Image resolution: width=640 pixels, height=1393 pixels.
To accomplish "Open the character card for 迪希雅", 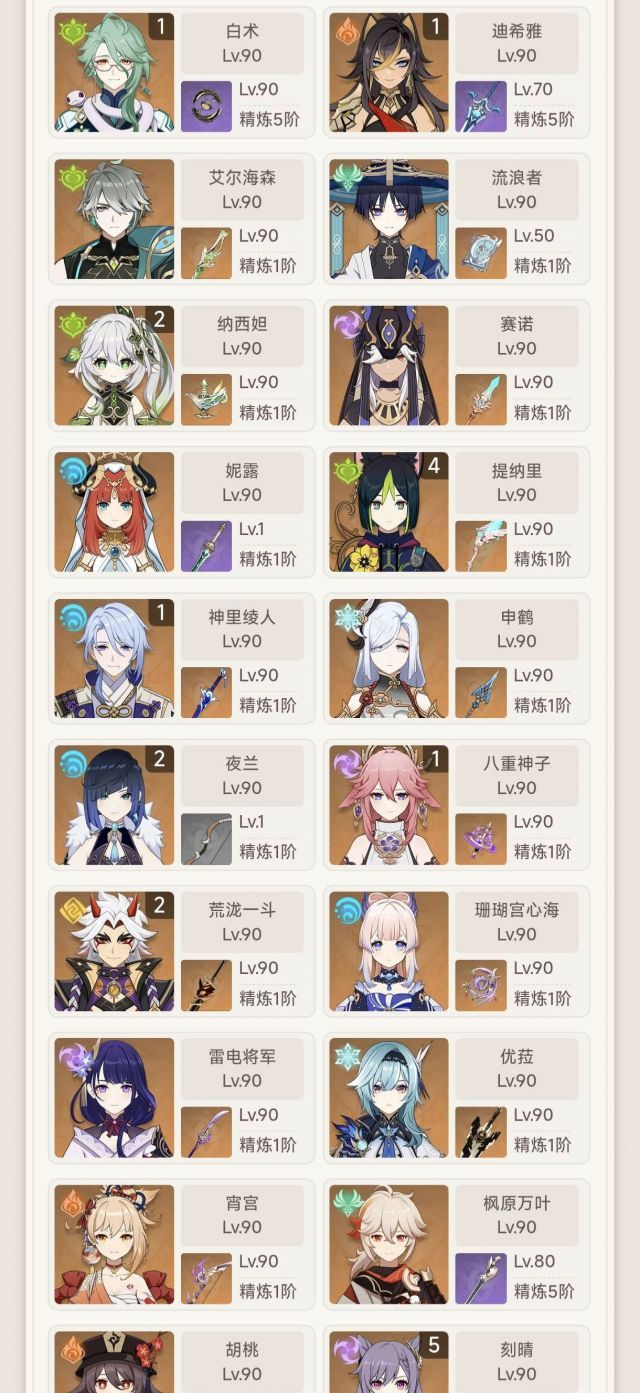I will 456,72.
